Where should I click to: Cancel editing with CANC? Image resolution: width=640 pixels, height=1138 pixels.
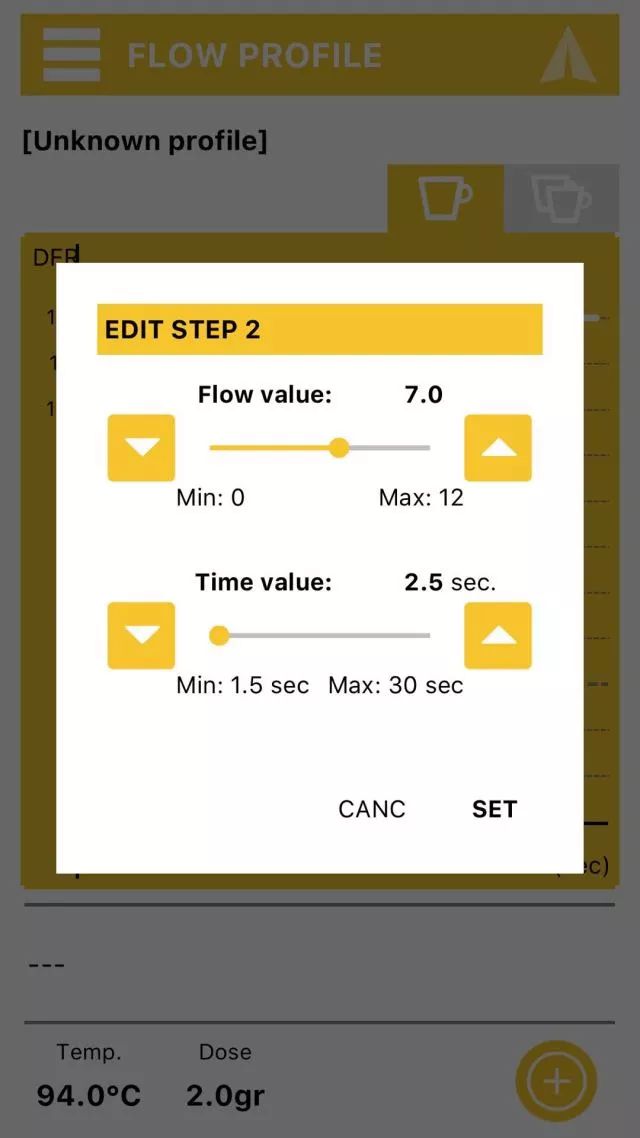click(372, 809)
